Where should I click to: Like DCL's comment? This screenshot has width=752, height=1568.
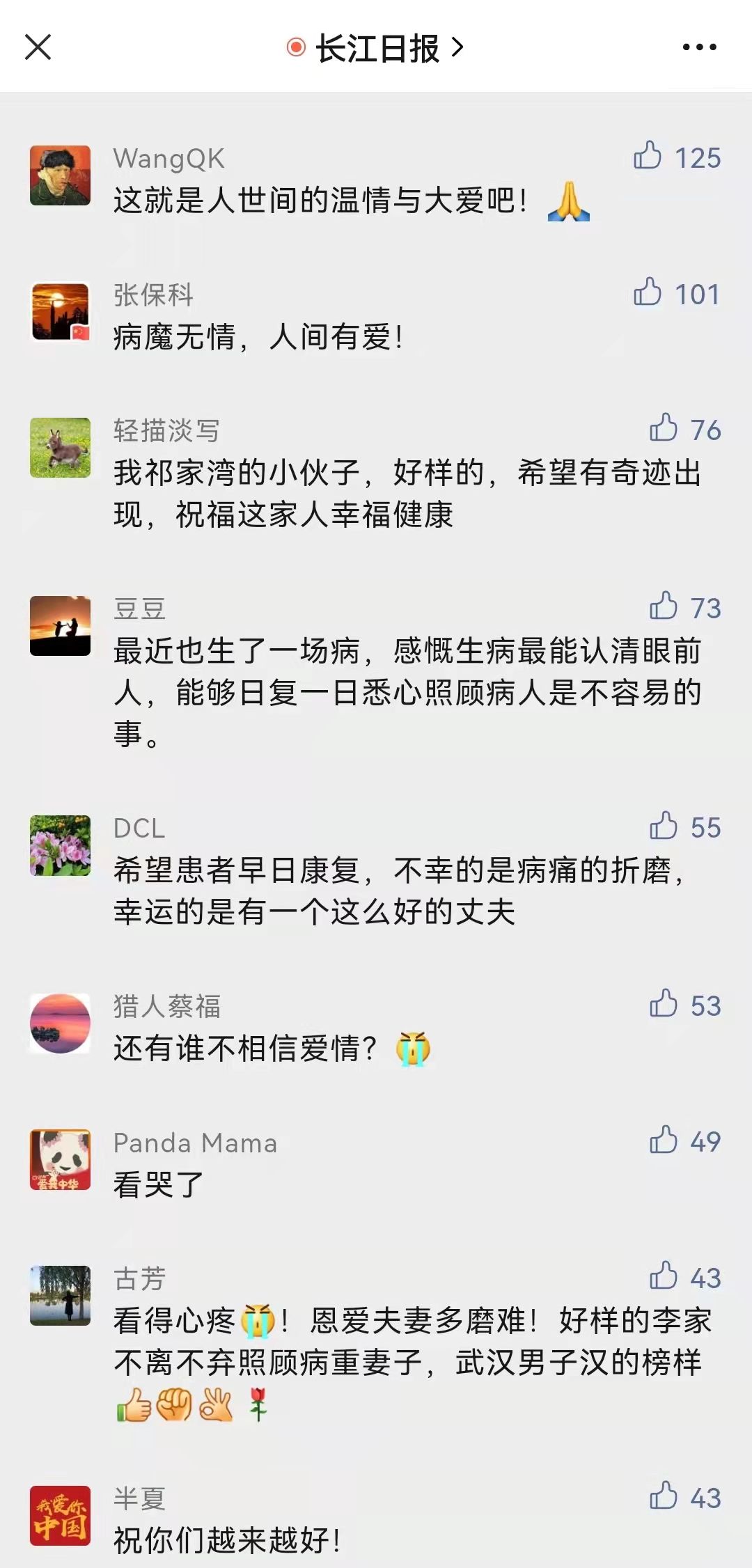point(664,826)
